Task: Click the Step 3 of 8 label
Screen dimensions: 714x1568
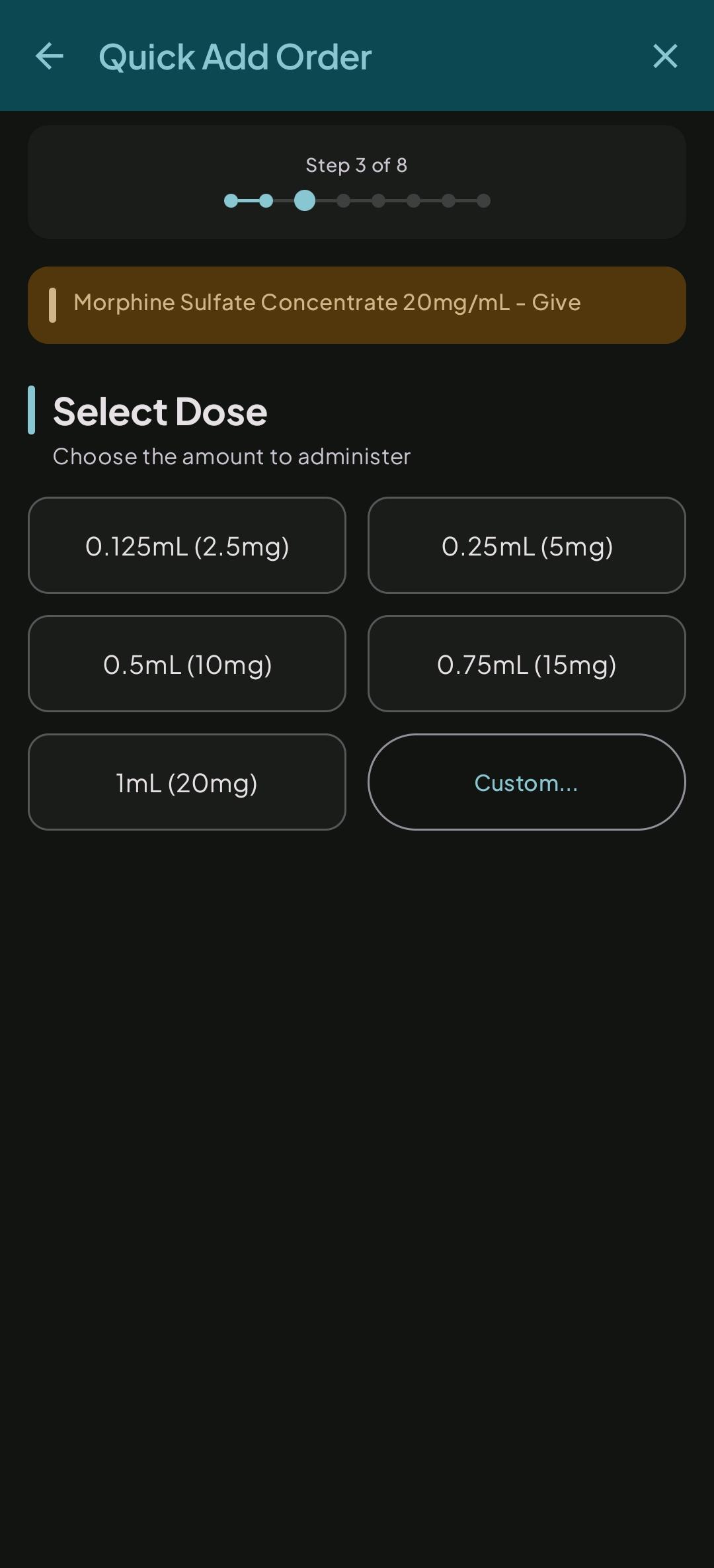Action: 357,165
